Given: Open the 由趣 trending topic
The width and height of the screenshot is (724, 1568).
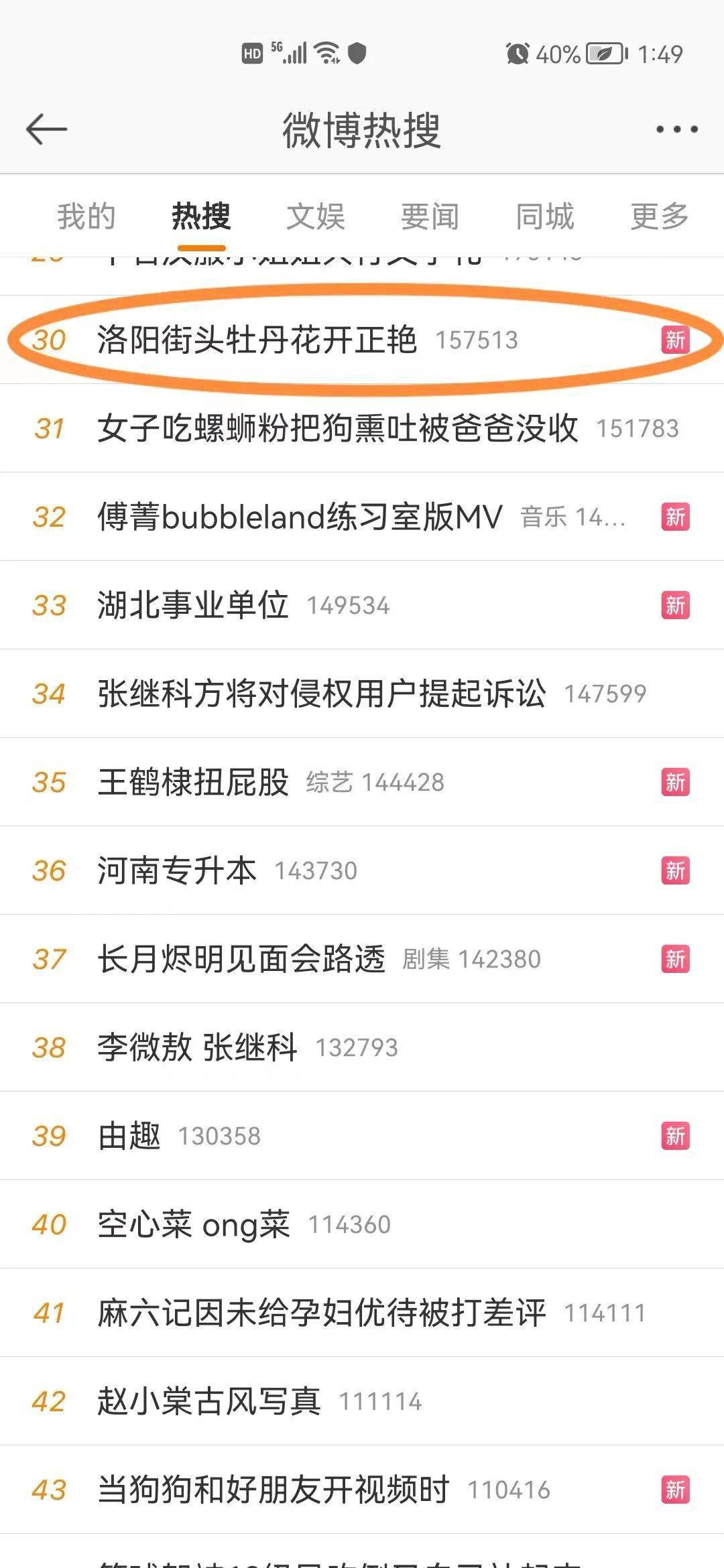Looking at the screenshot, I should (129, 1136).
